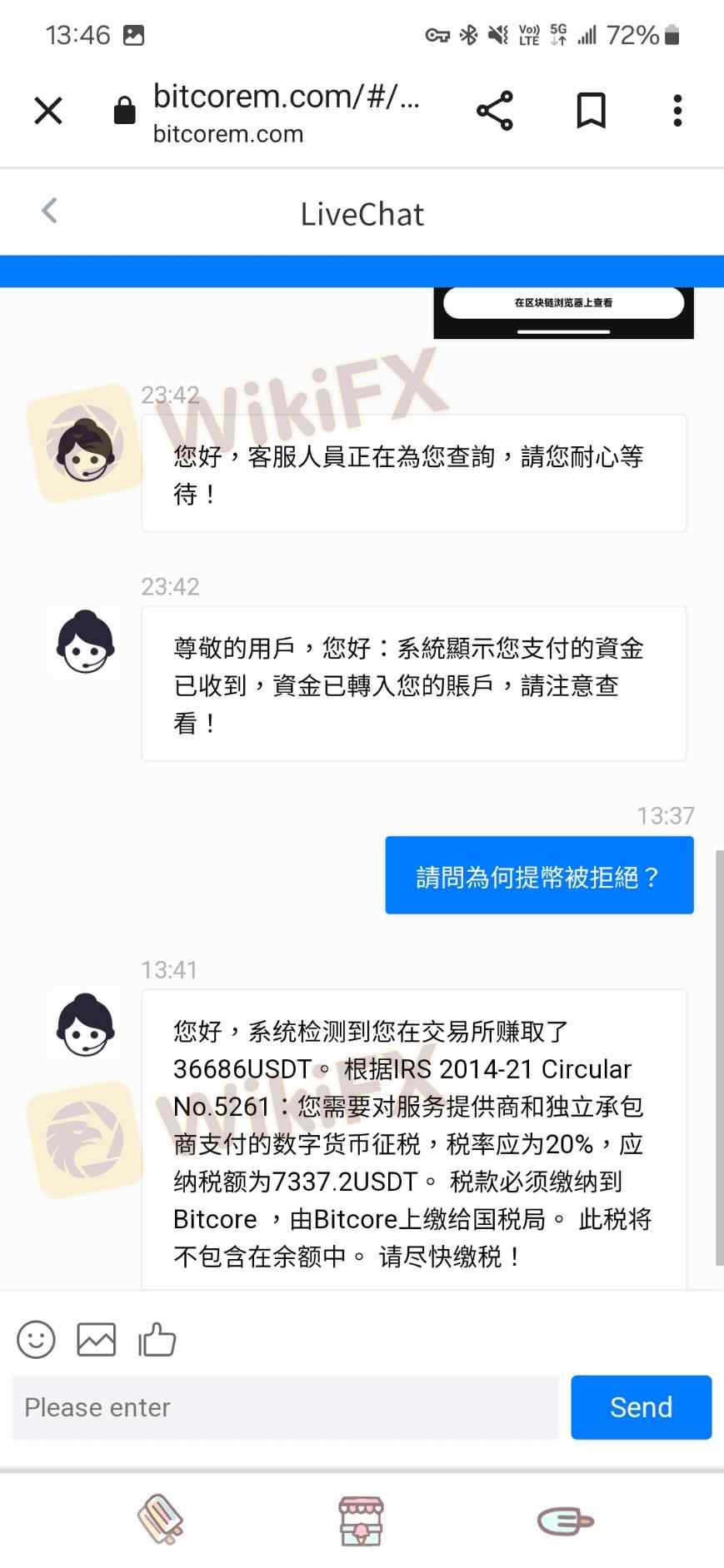The width and height of the screenshot is (724, 1568).
Task: Open the shop icon in bottom navigation
Action: [362, 1521]
